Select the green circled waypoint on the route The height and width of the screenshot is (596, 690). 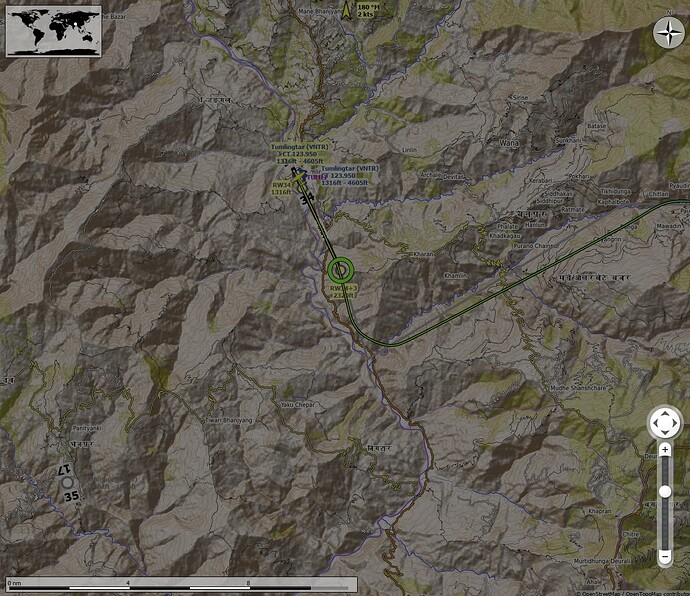pyautogui.click(x=341, y=270)
